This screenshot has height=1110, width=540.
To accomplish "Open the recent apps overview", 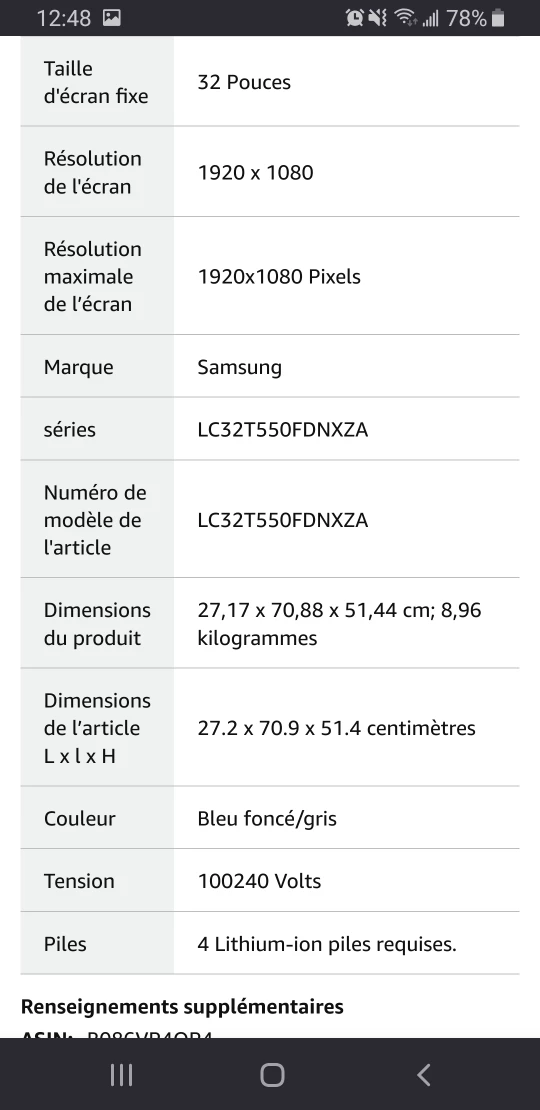I will coord(122,1075).
